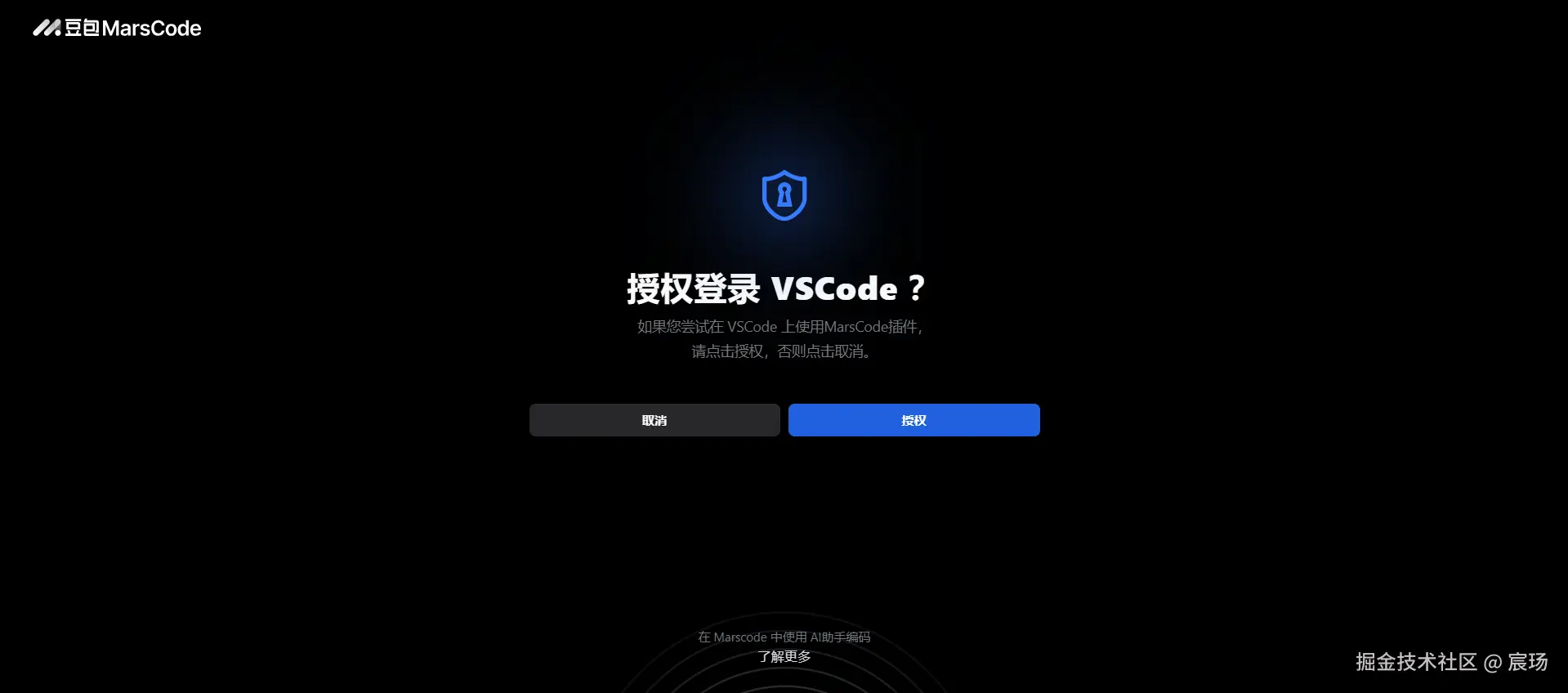The height and width of the screenshot is (693, 1568).
Task: Open the 豆包MarsCode home logo
Action: pyautogui.click(x=117, y=29)
